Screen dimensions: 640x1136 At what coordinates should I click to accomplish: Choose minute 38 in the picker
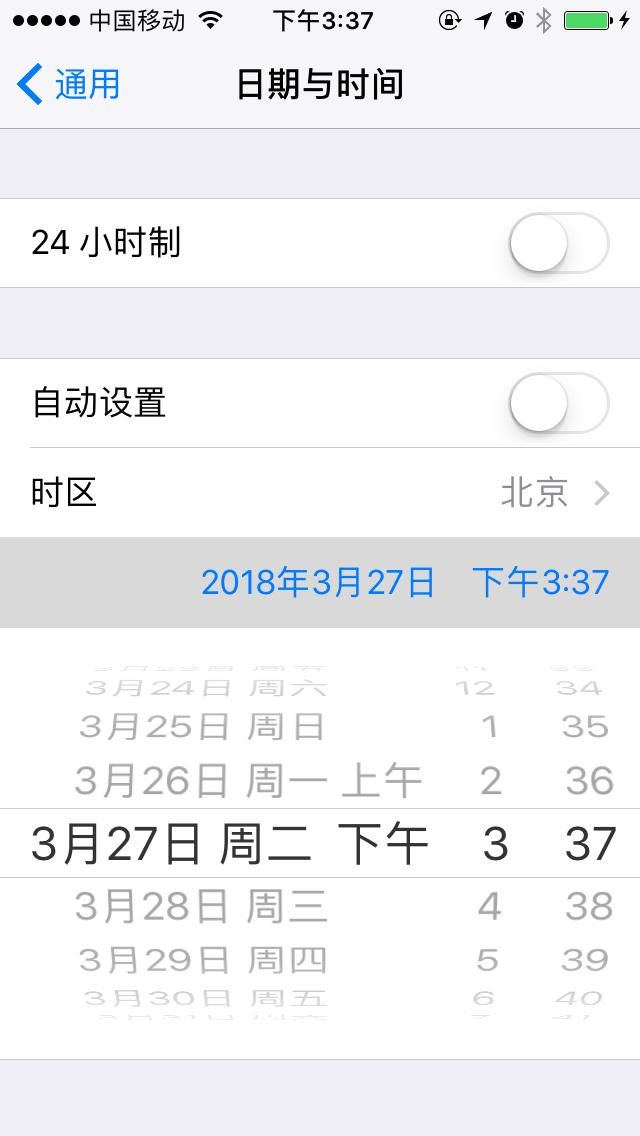589,906
